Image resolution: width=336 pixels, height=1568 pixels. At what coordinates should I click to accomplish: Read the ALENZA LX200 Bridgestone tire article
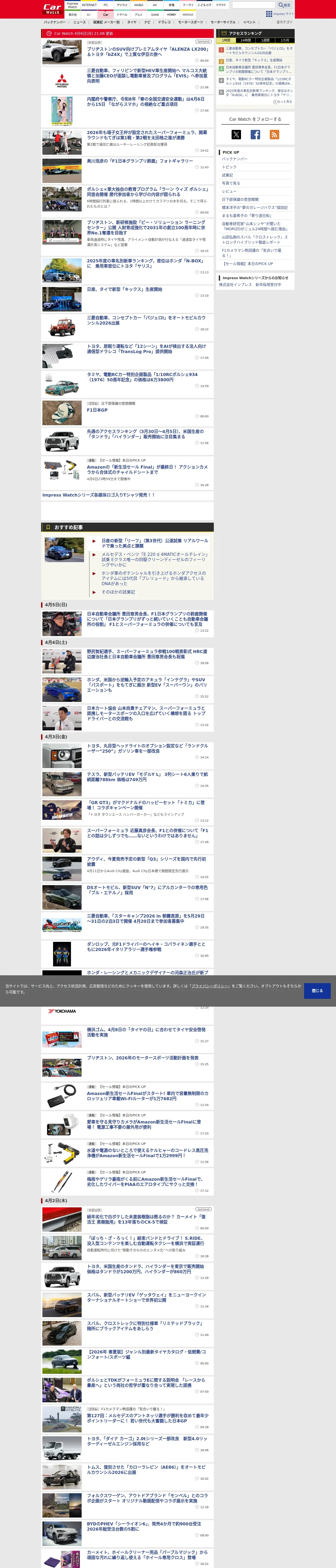148,52
